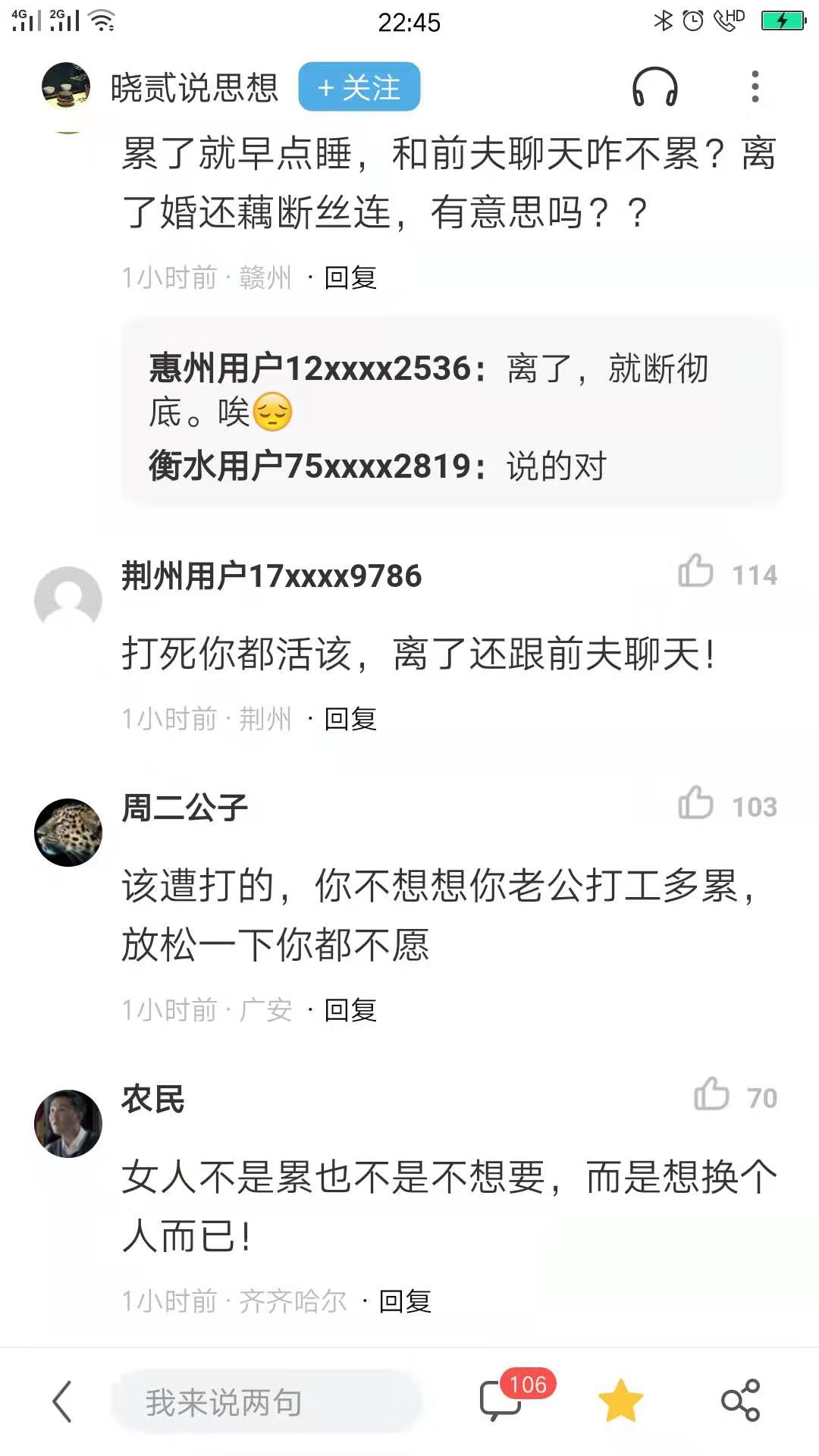Open 农民's profile picture
Viewport: 819px width, 1456px height.
68,1123
